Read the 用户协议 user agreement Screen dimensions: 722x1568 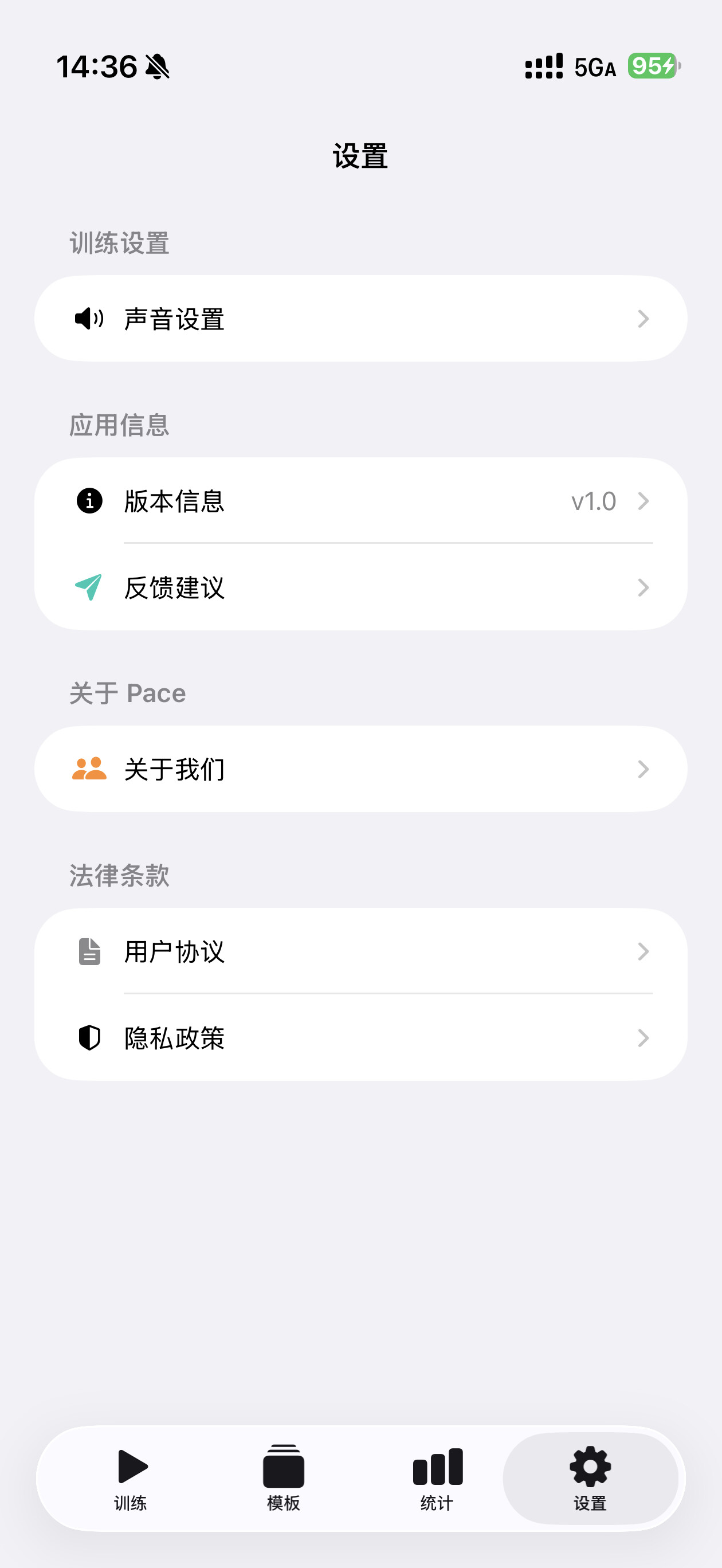click(360, 951)
